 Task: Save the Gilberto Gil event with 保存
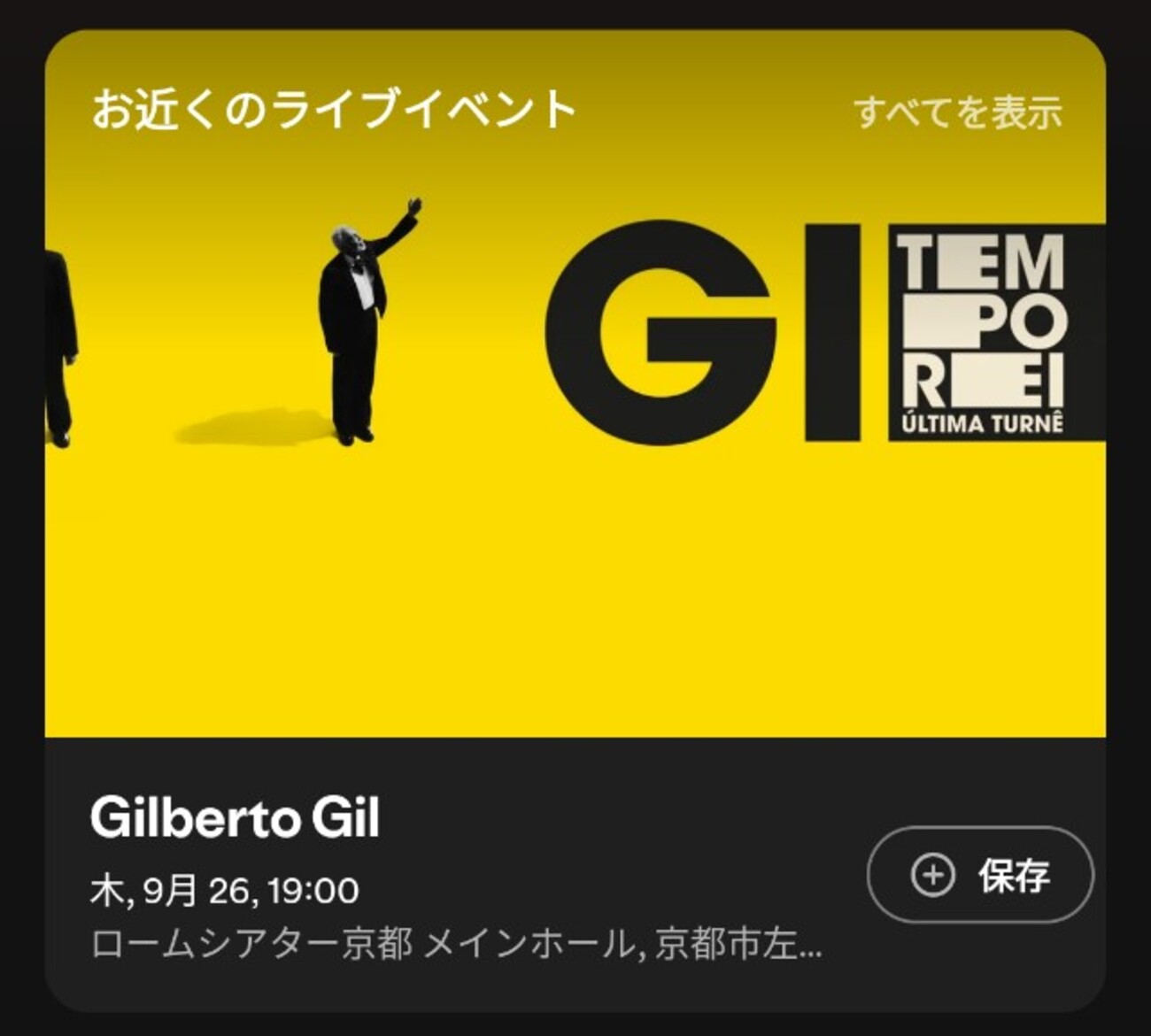(x=980, y=875)
